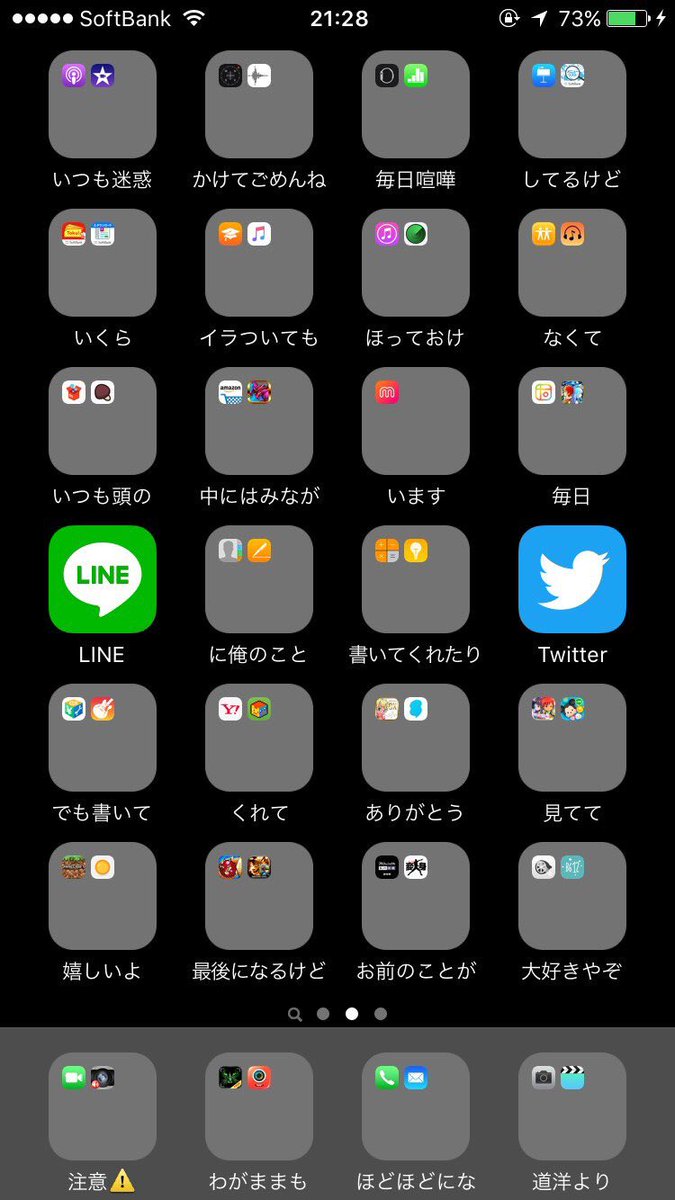
Task: Expand the イラついても folder
Action: (x=259, y=262)
